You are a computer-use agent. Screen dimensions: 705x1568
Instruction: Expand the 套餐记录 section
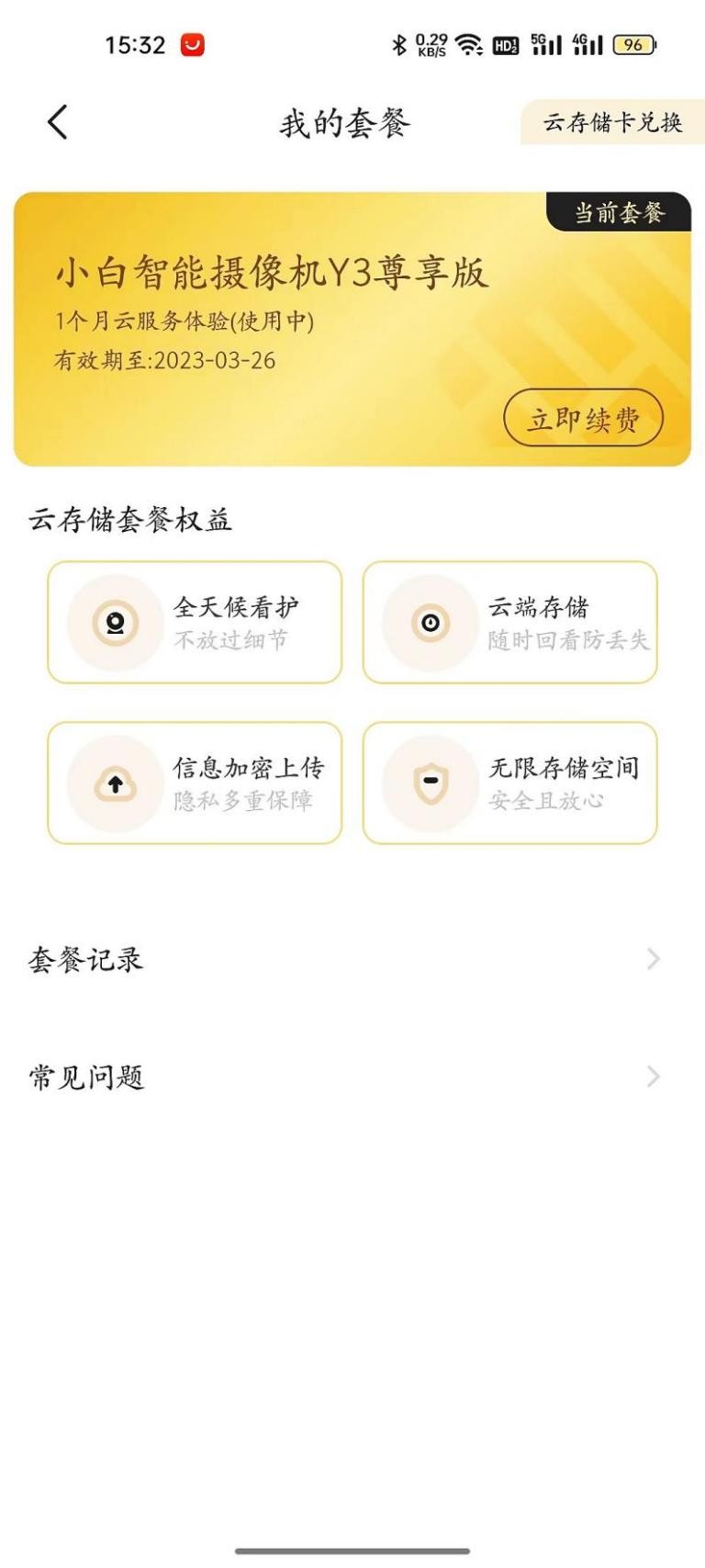pos(652,960)
